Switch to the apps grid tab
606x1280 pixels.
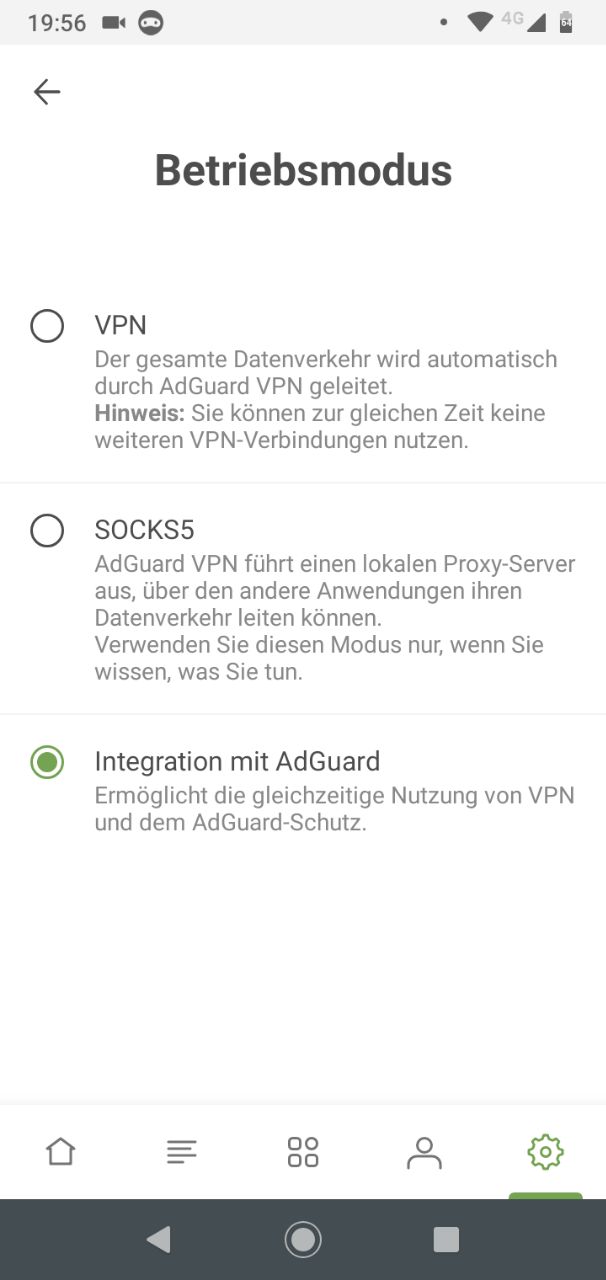(303, 1152)
